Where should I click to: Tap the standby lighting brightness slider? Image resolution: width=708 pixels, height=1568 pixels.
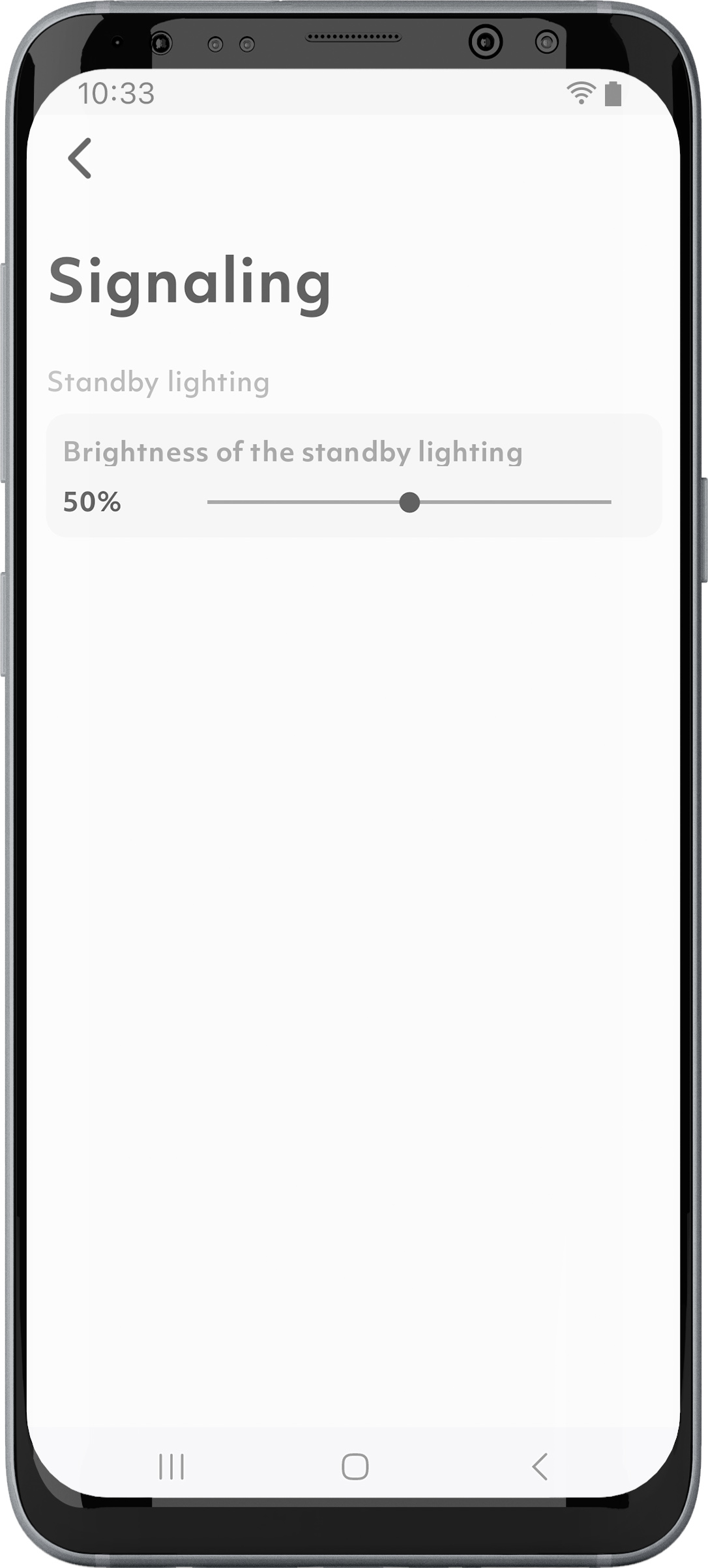(x=409, y=502)
